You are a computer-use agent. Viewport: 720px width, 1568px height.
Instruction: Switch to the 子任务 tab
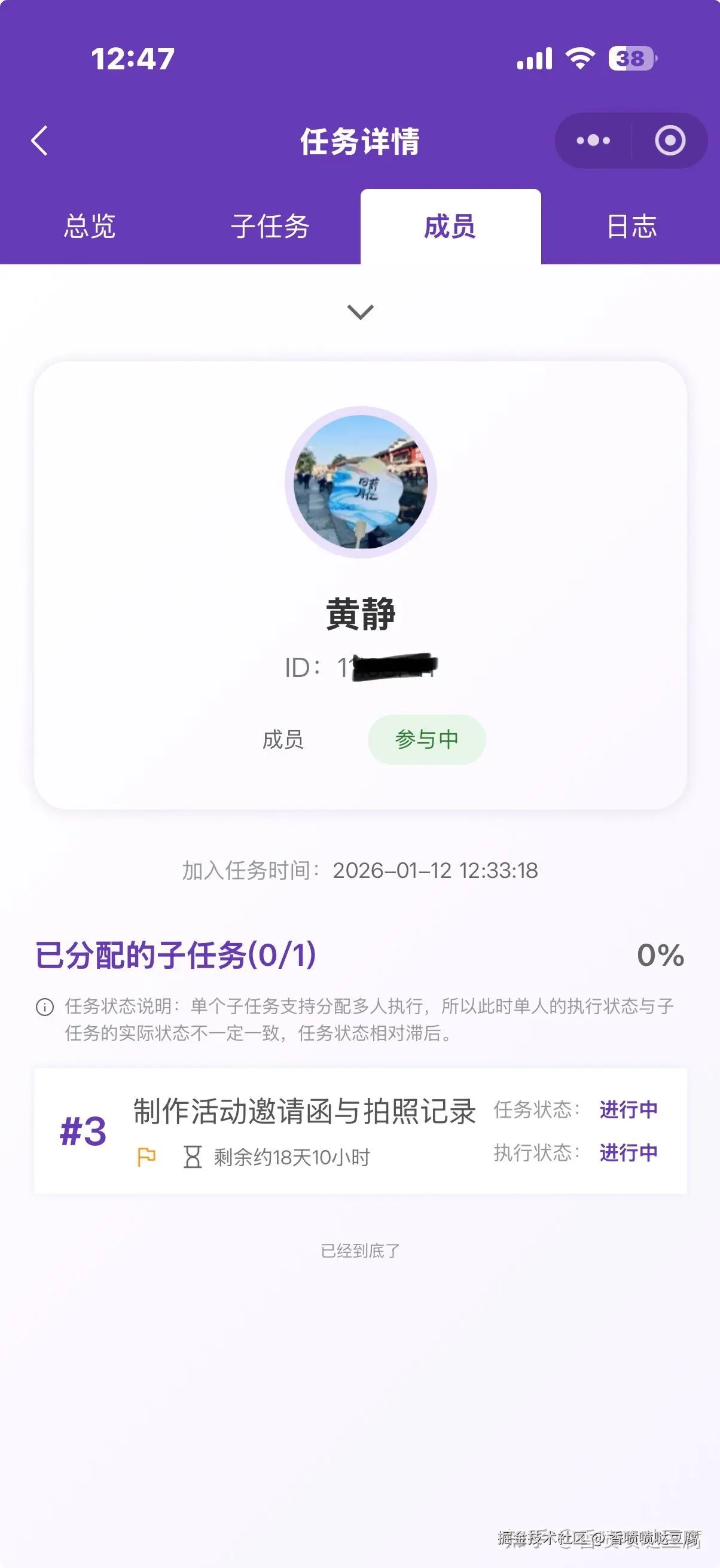point(270,227)
